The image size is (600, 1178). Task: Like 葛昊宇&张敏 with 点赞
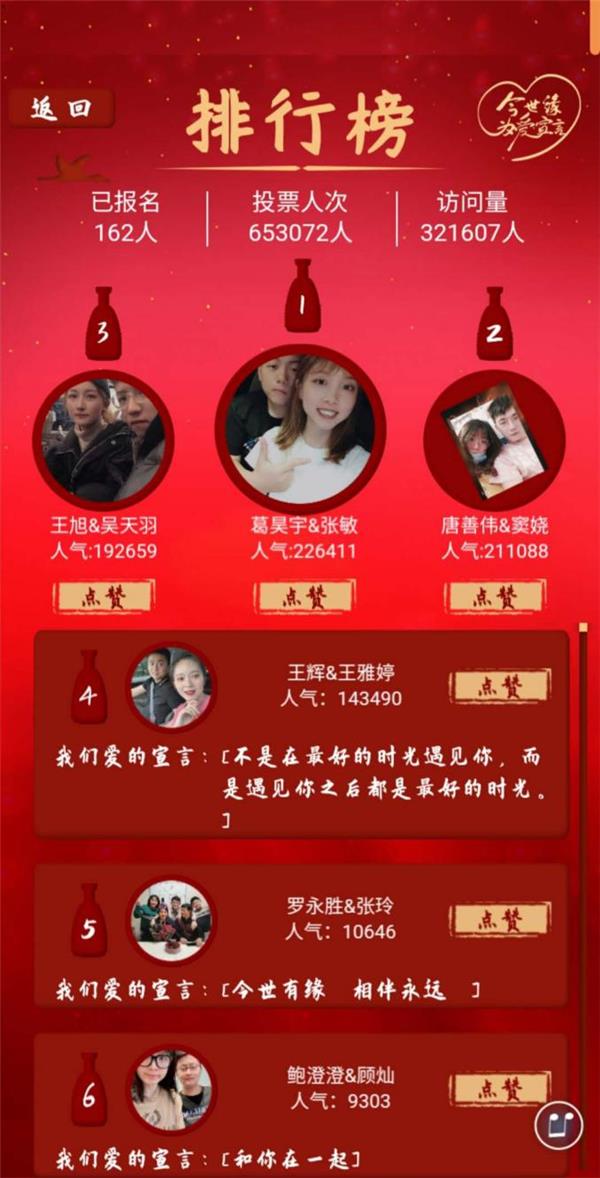[x=304, y=597]
